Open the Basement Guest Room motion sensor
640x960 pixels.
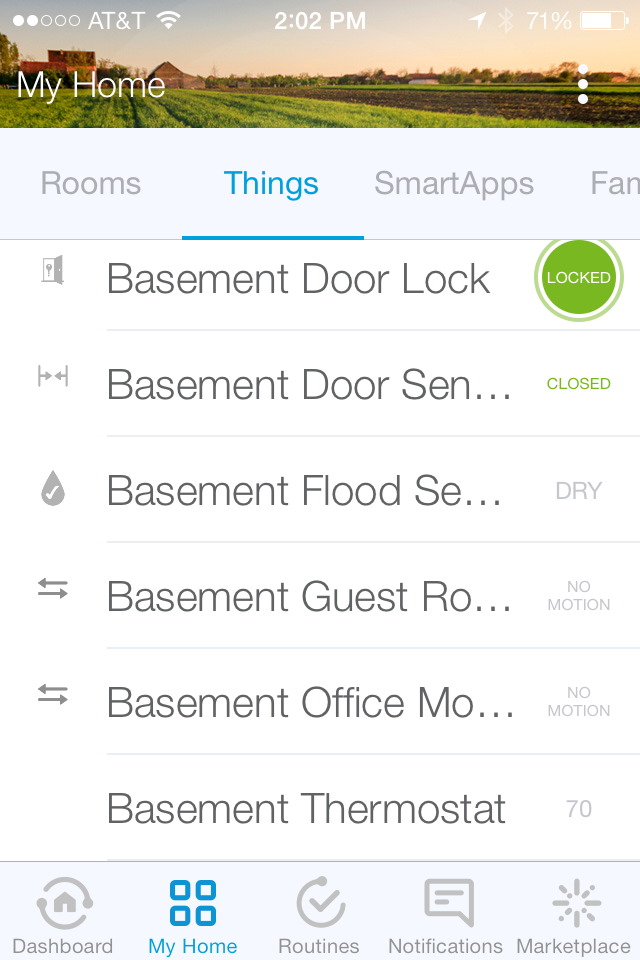[308, 597]
